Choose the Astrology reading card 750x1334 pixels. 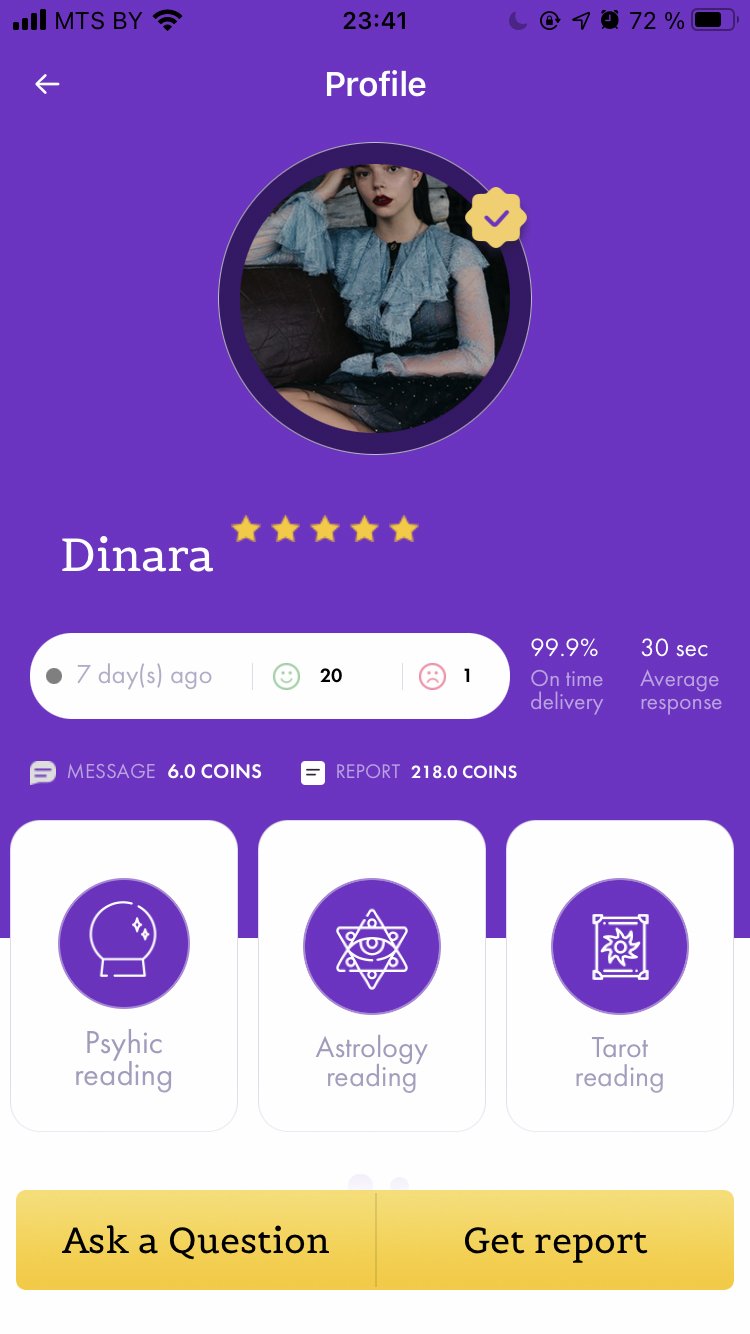click(x=372, y=975)
